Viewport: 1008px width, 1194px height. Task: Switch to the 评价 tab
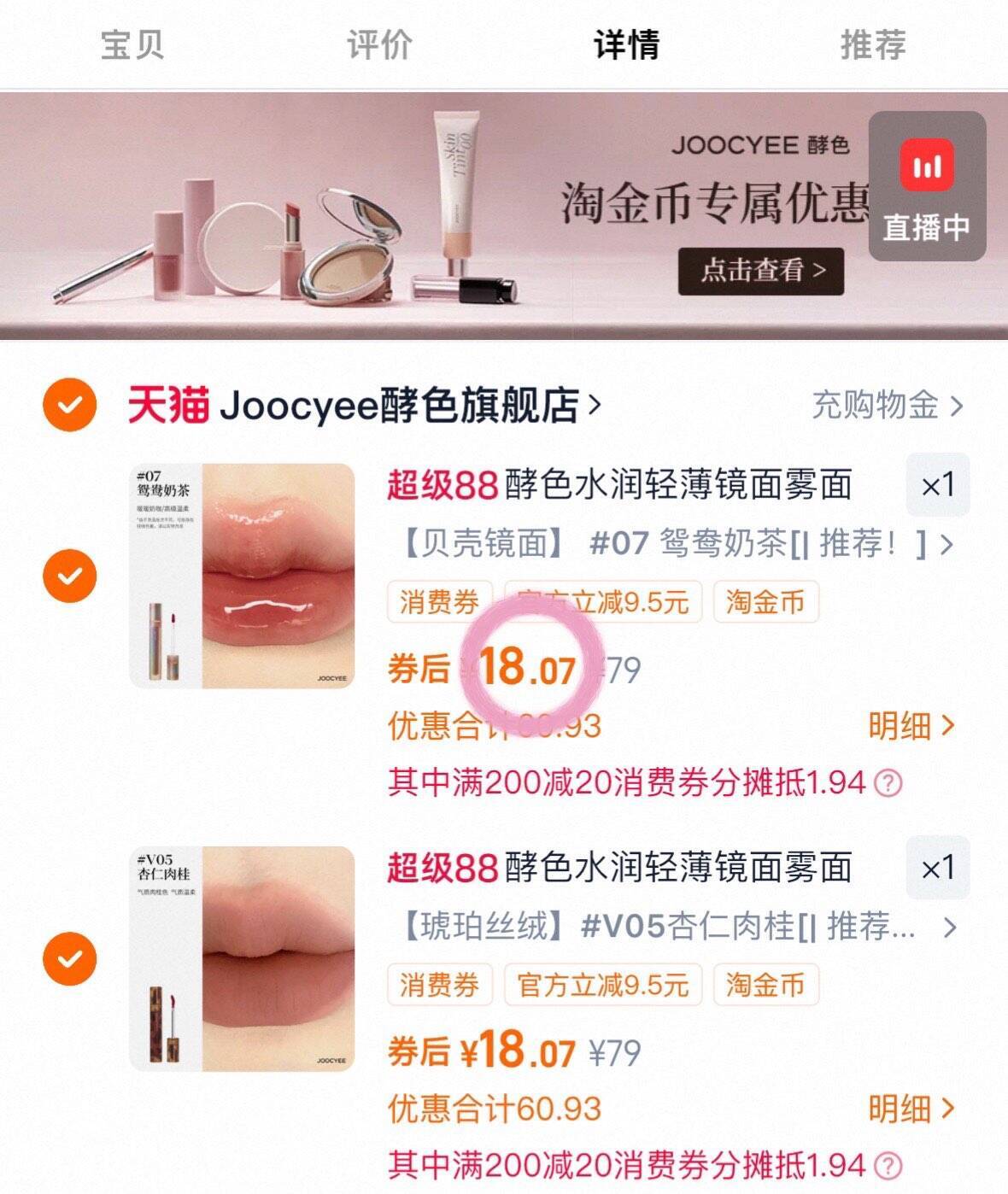click(378, 47)
